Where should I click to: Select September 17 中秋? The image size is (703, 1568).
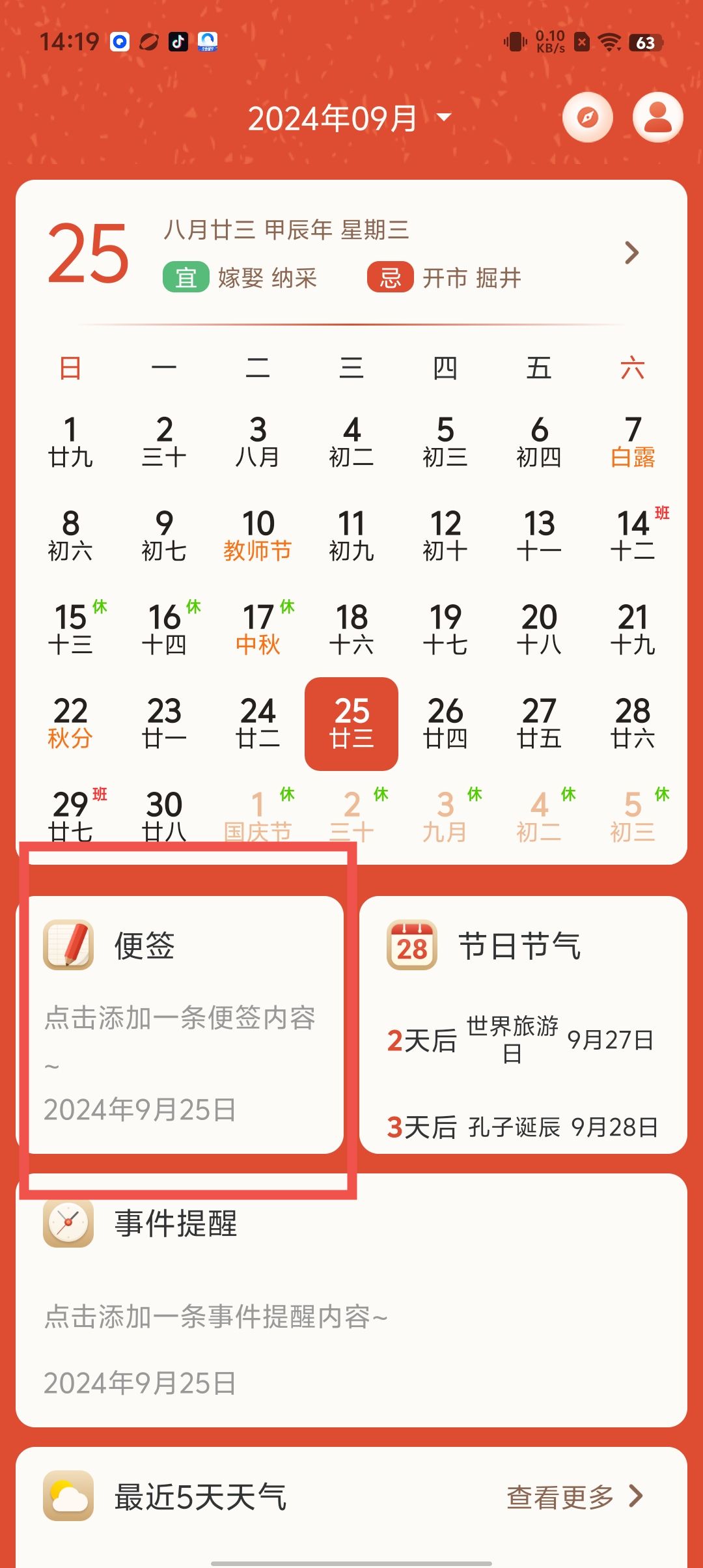[258, 629]
